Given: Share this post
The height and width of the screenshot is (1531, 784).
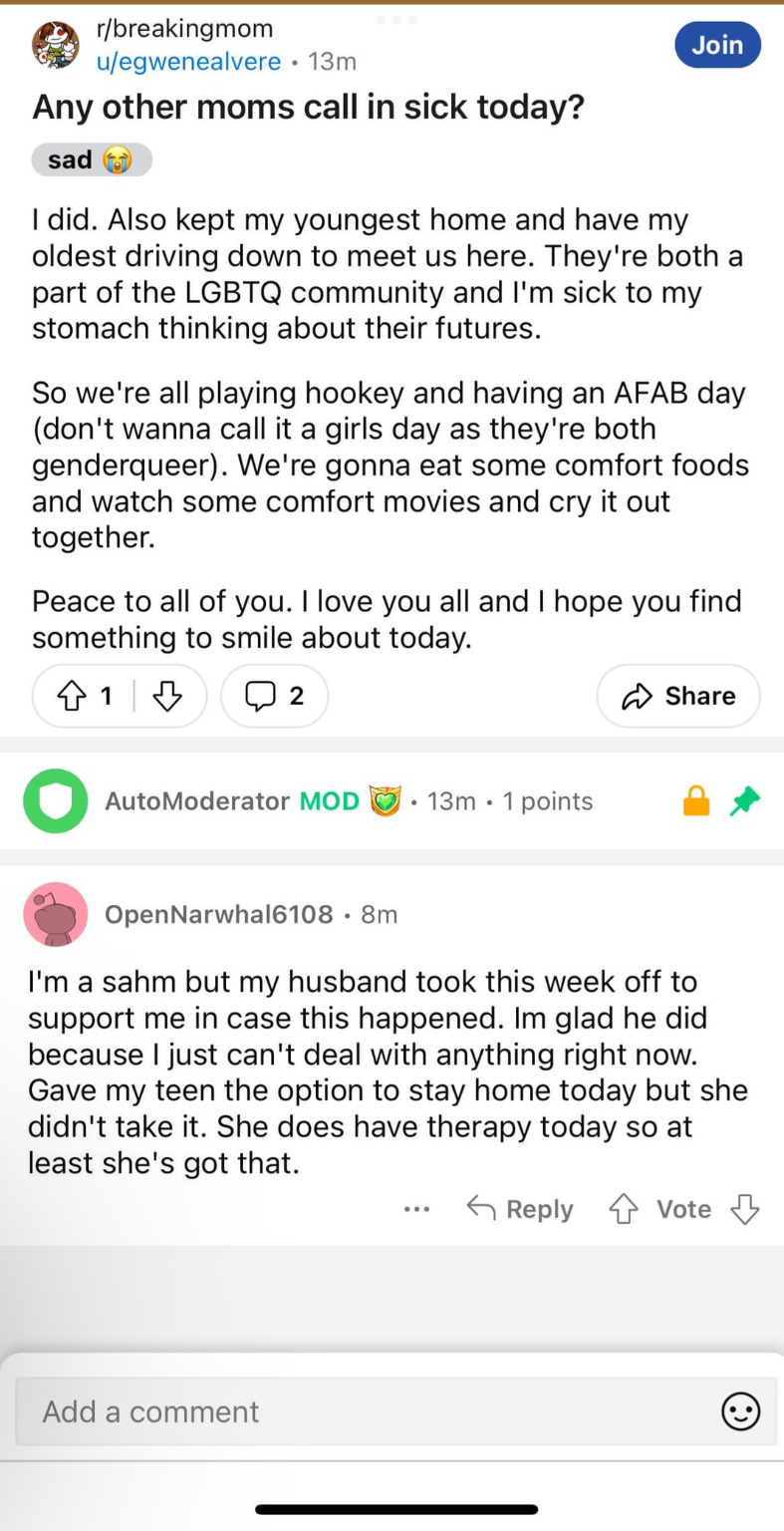Looking at the screenshot, I should click(x=678, y=696).
